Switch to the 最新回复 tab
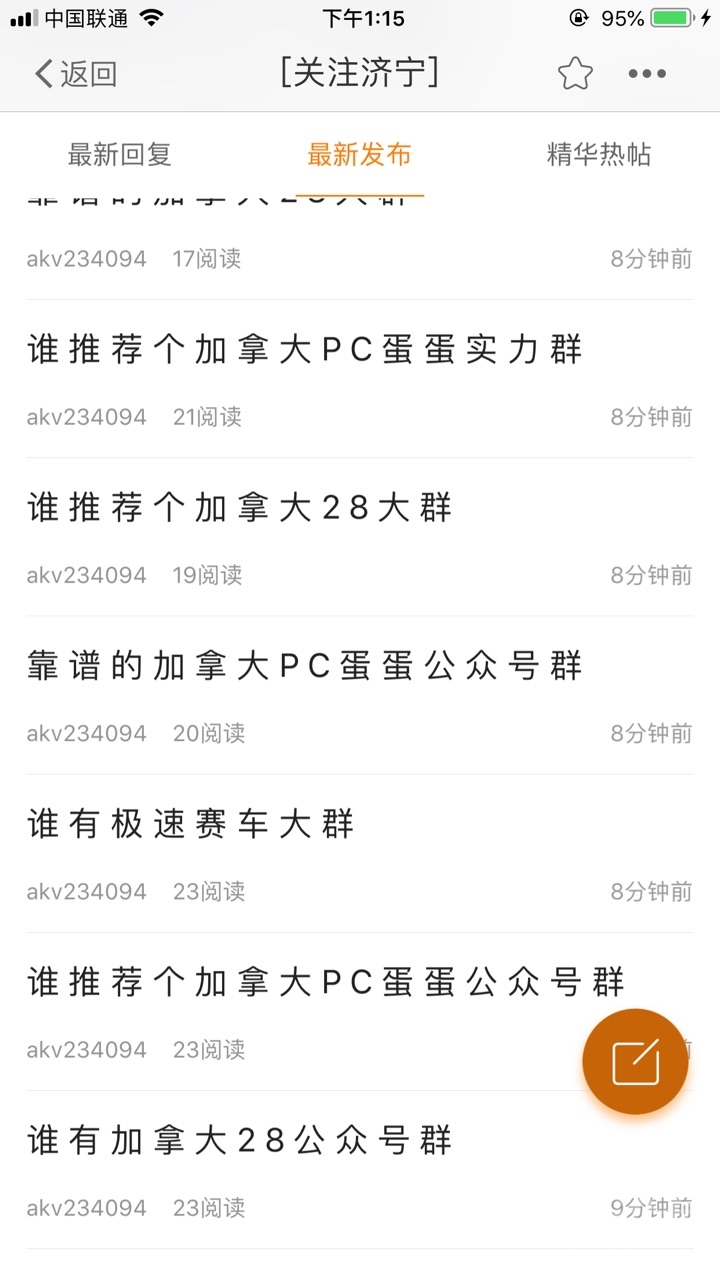Image resolution: width=720 pixels, height=1280 pixels. [118, 155]
